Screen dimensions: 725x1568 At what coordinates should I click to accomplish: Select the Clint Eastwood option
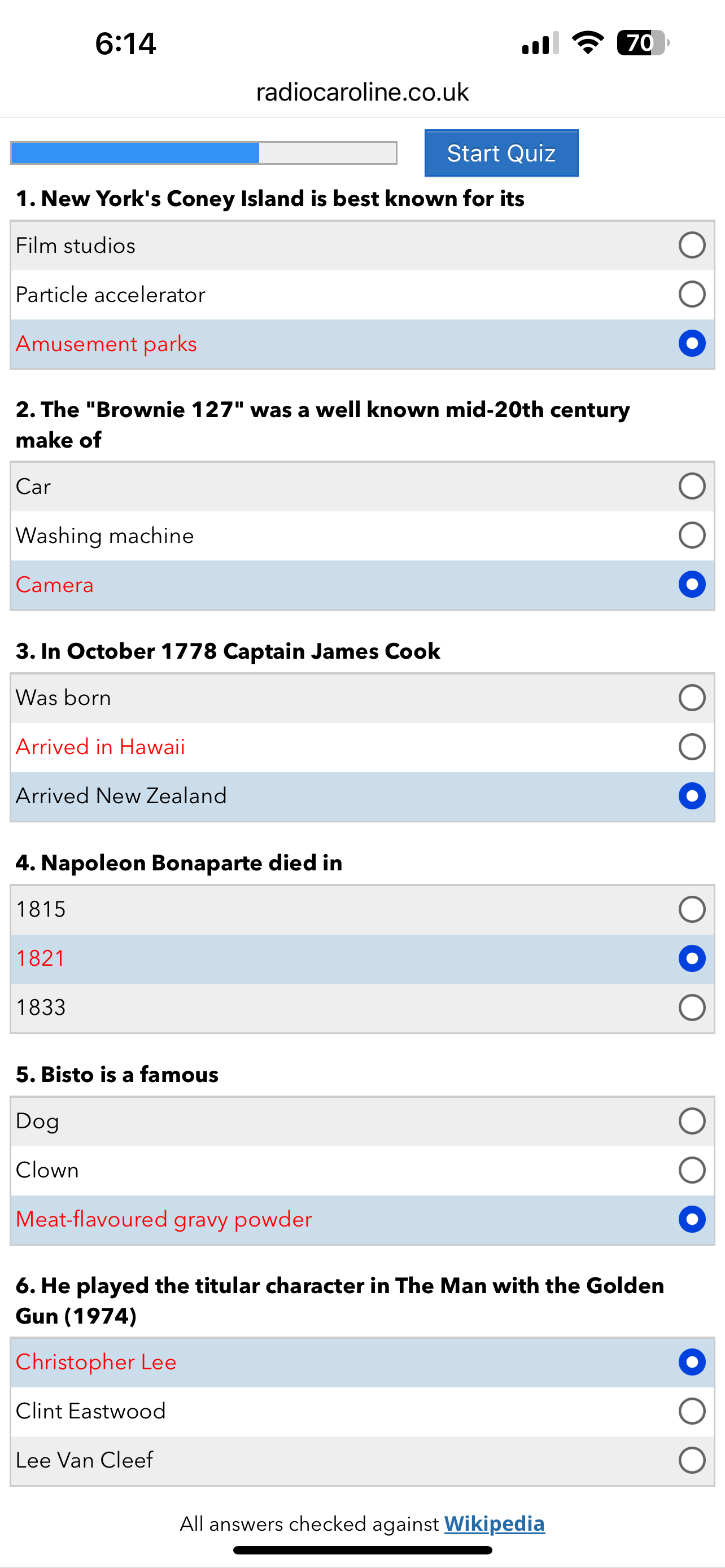tap(362, 1412)
